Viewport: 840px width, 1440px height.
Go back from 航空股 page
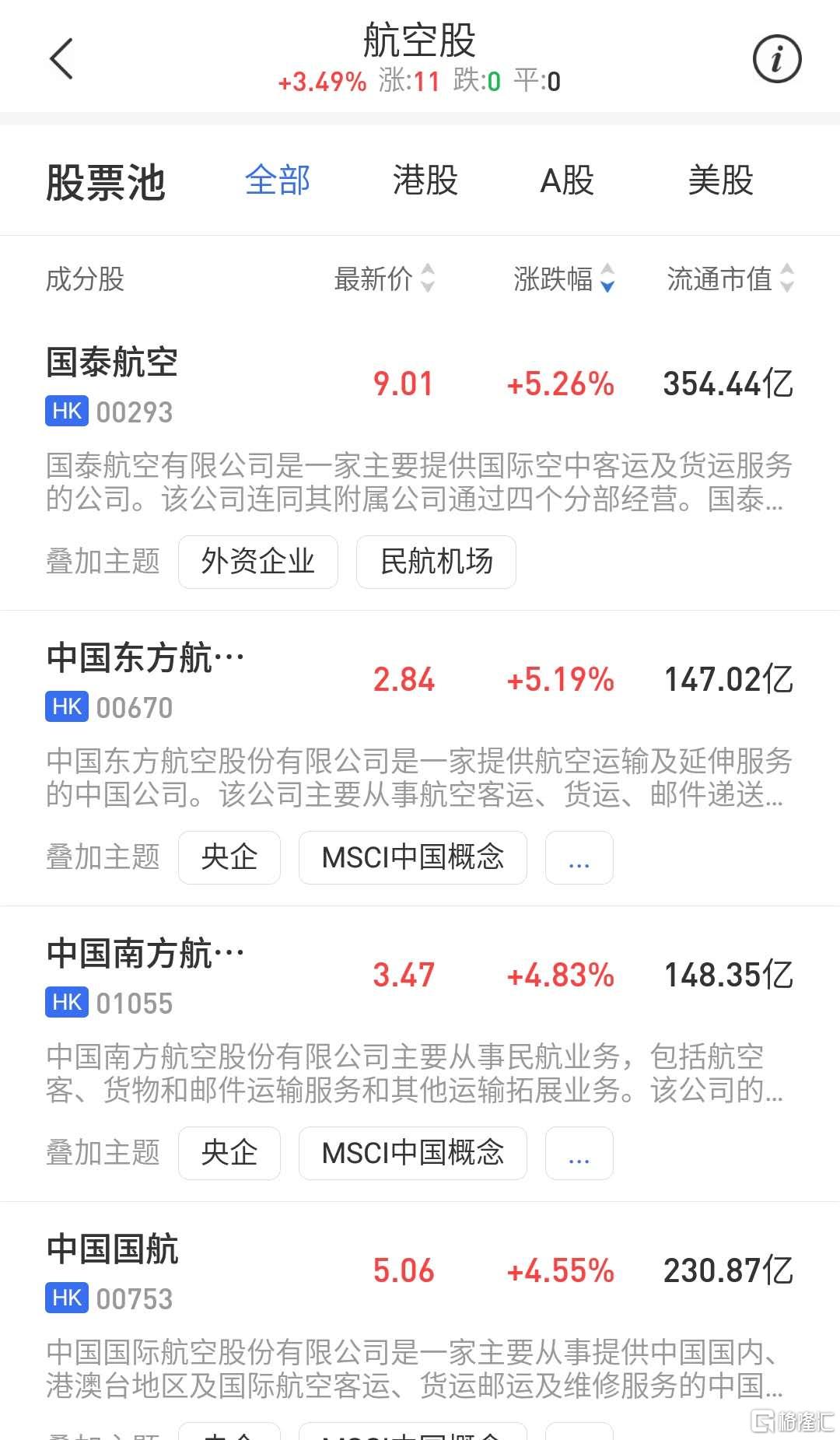(61, 59)
